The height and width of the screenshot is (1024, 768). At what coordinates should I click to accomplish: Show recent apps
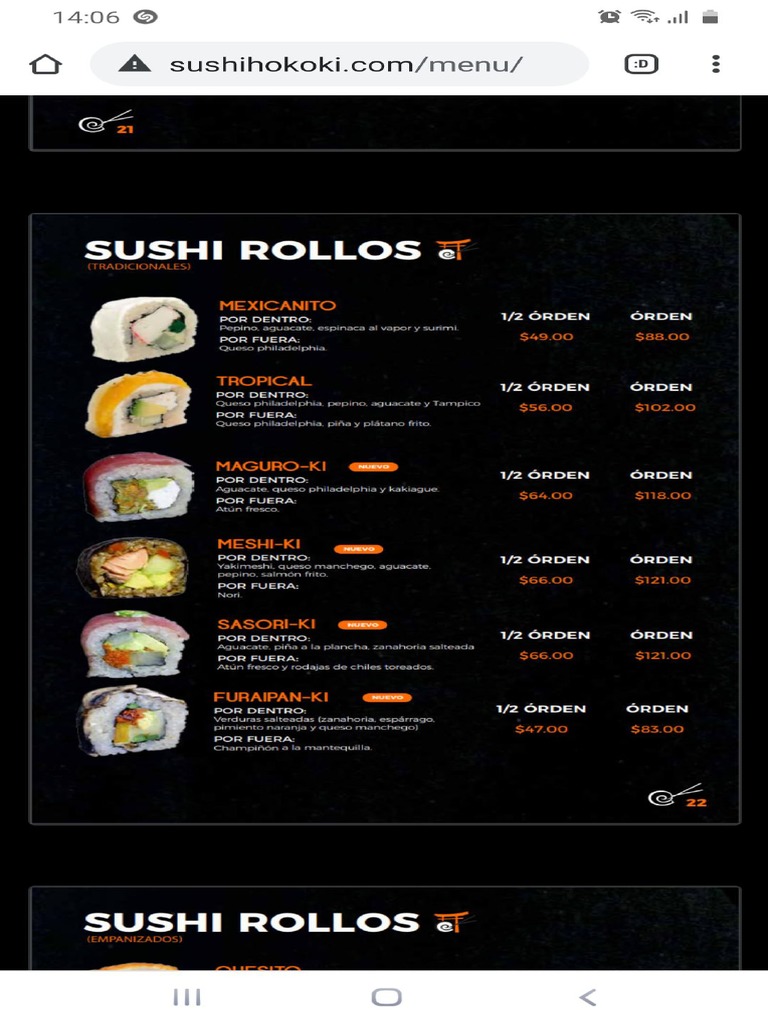tap(187, 997)
